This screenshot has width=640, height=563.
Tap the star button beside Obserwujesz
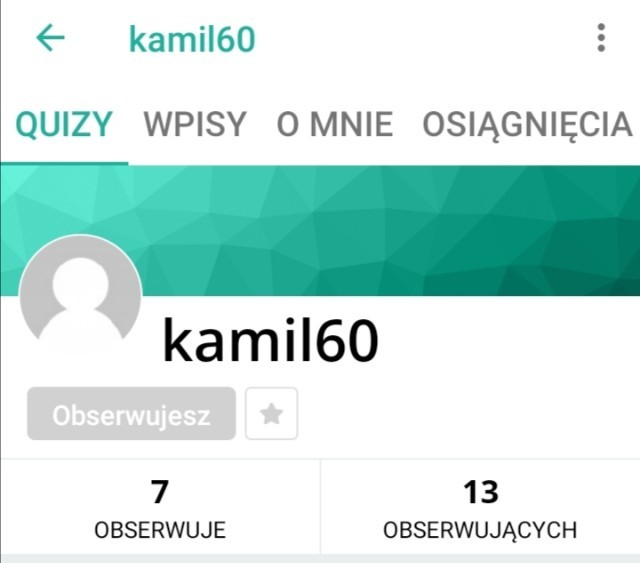point(271,414)
